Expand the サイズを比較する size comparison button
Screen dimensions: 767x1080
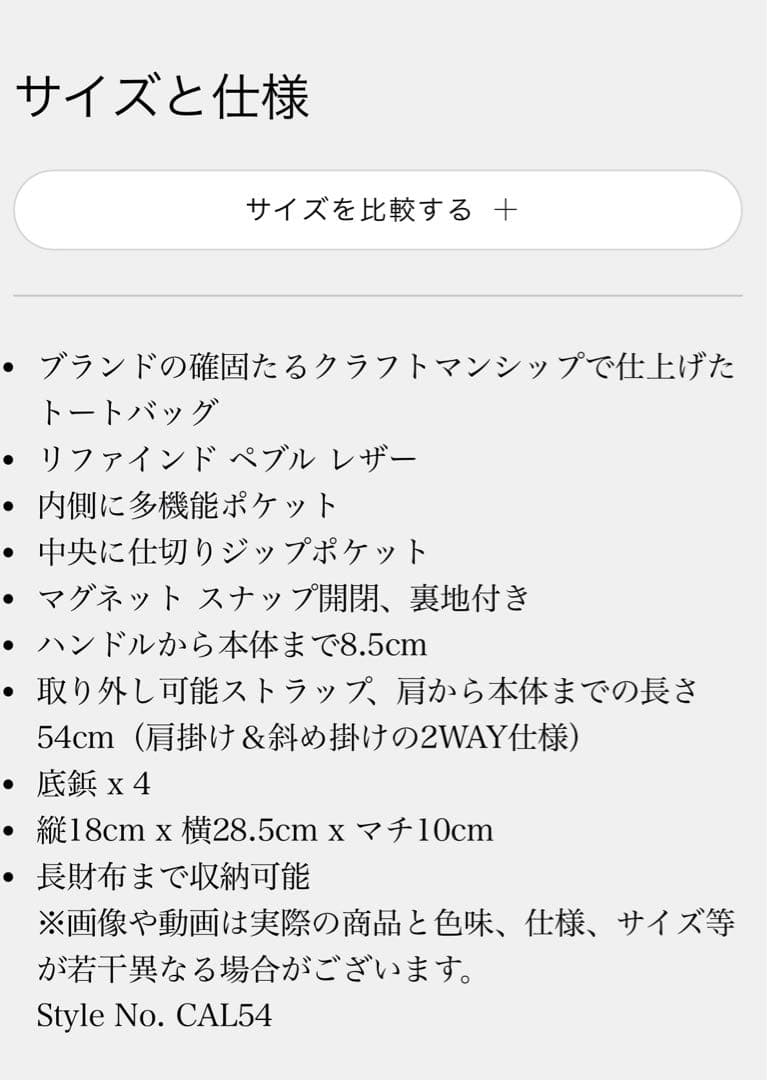coord(378,210)
